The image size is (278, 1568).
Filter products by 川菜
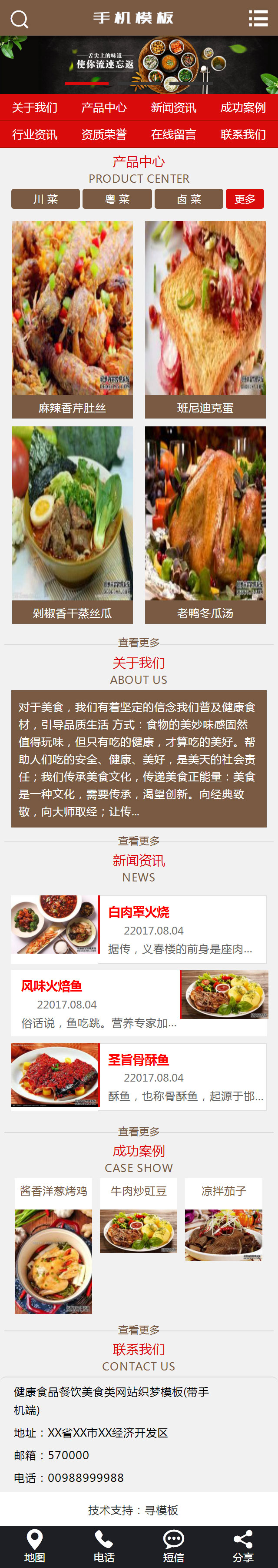46,199
